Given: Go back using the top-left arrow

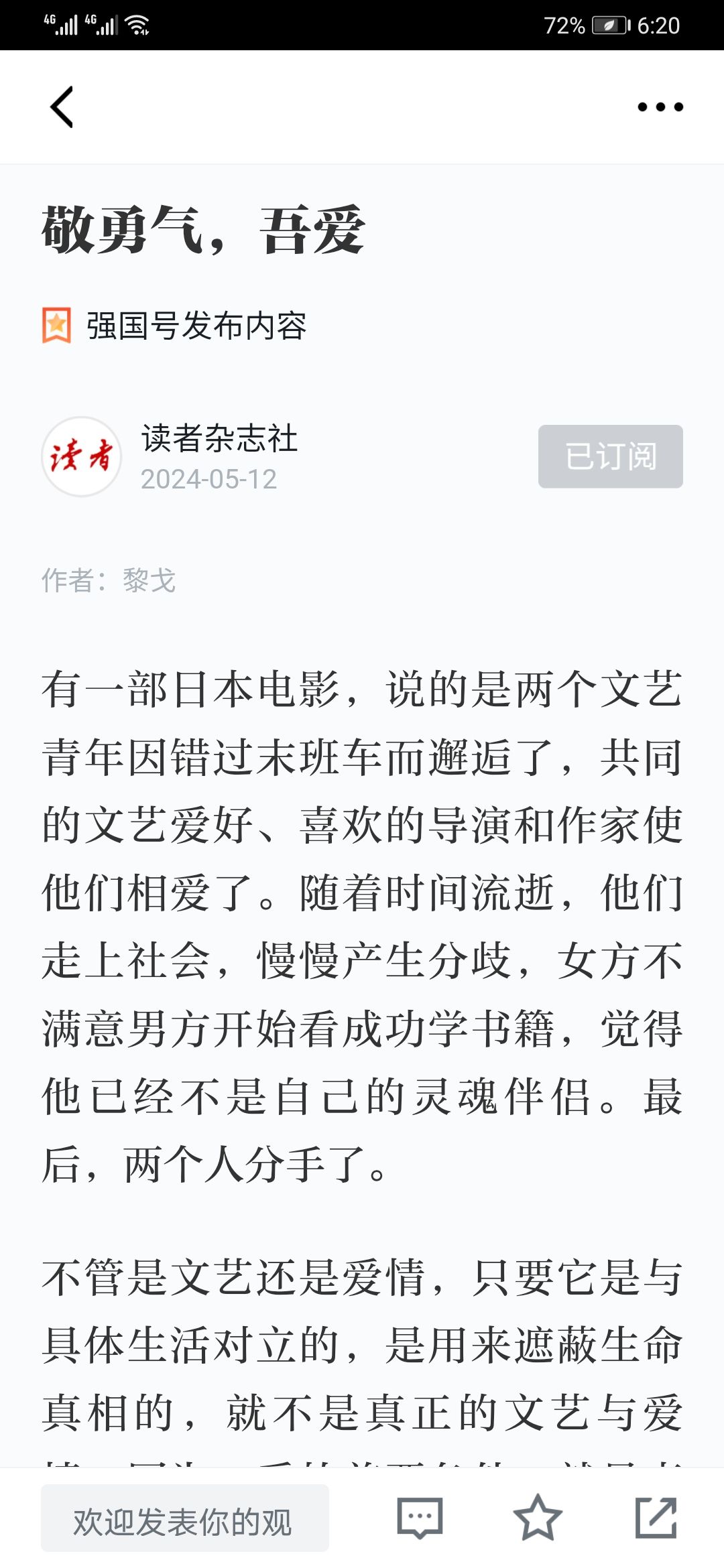Looking at the screenshot, I should tap(62, 107).
